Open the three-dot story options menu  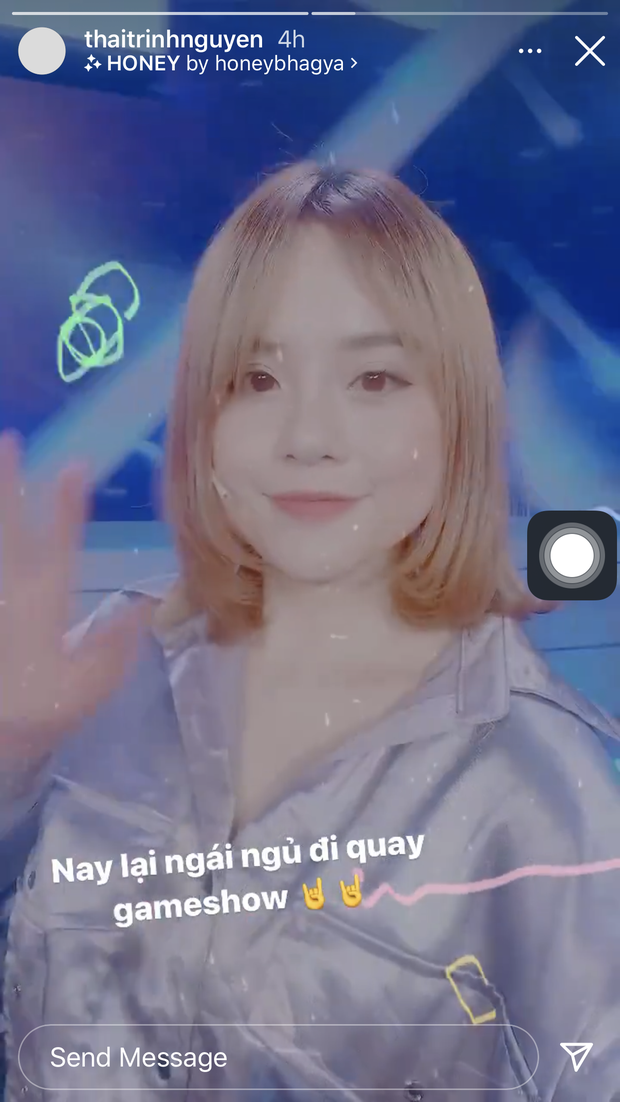[x=530, y=51]
